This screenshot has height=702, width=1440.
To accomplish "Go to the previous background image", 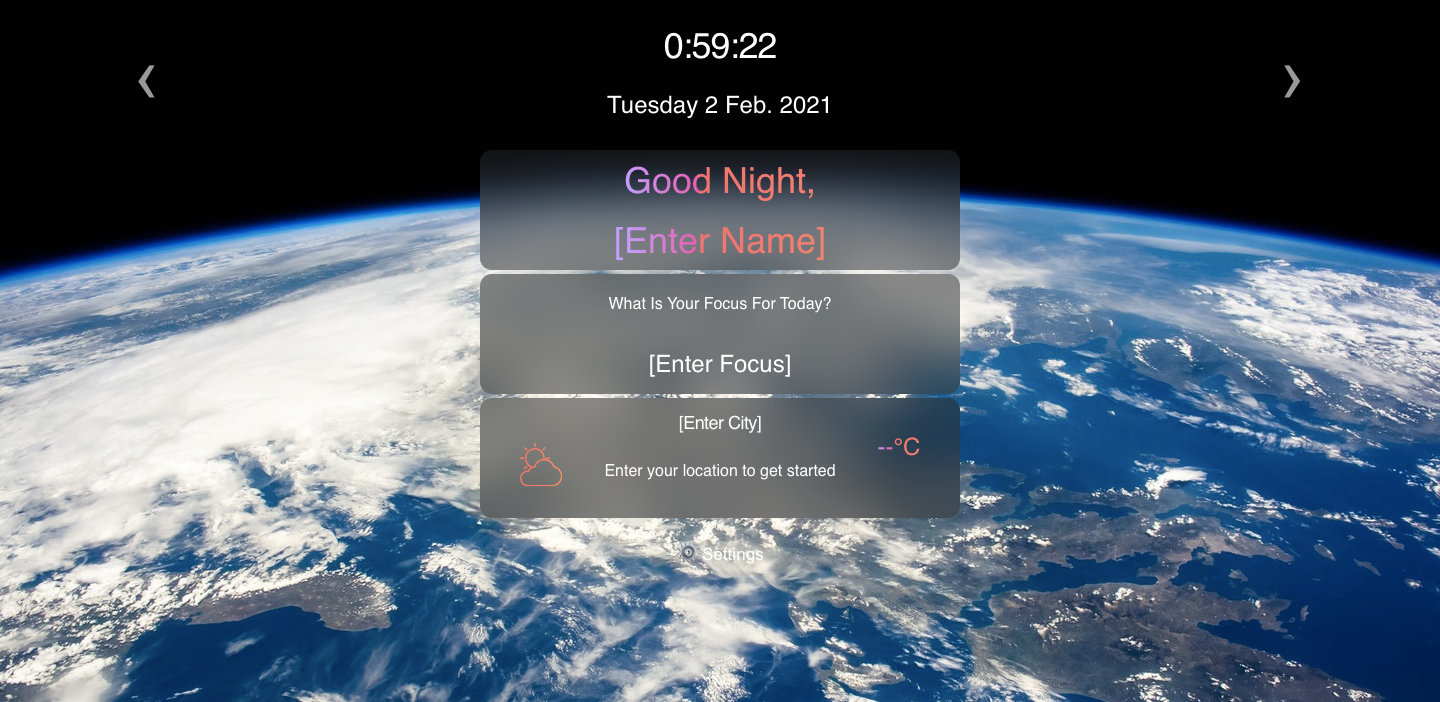I will coord(147,81).
